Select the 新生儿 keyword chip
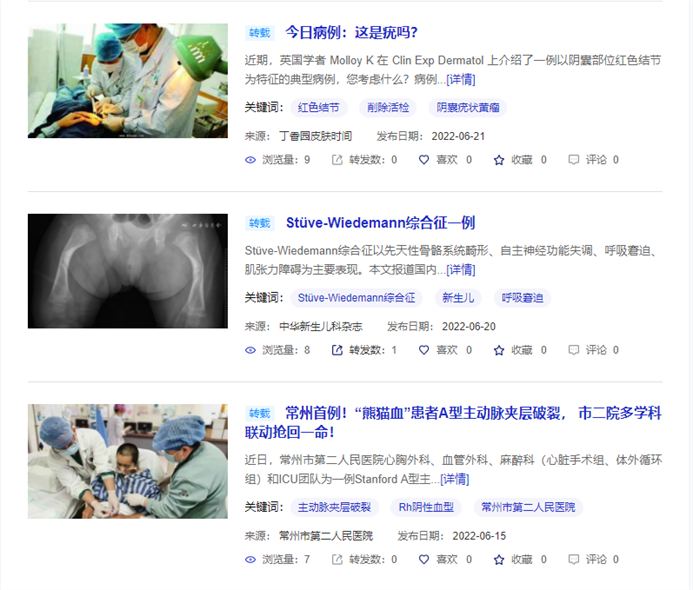The image size is (693, 590). pyautogui.click(x=460, y=298)
